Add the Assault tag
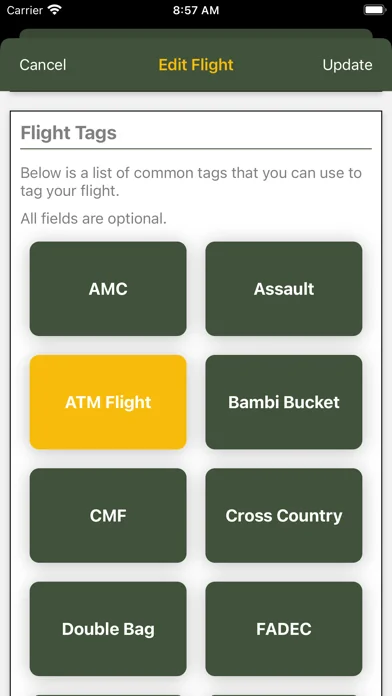The height and width of the screenshot is (696, 392). 284,289
